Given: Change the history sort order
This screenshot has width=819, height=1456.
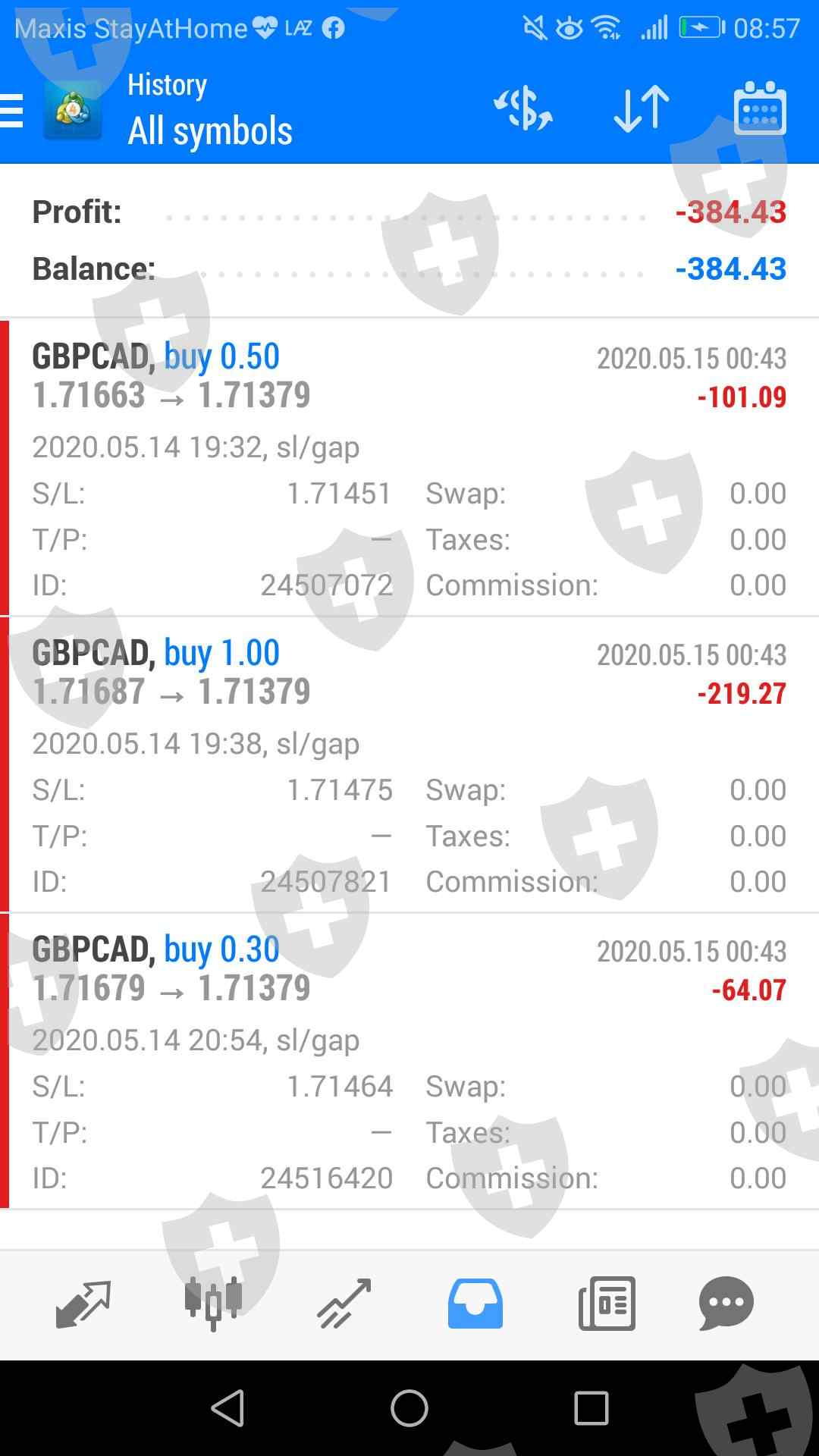Looking at the screenshot, I should [642, 108].
